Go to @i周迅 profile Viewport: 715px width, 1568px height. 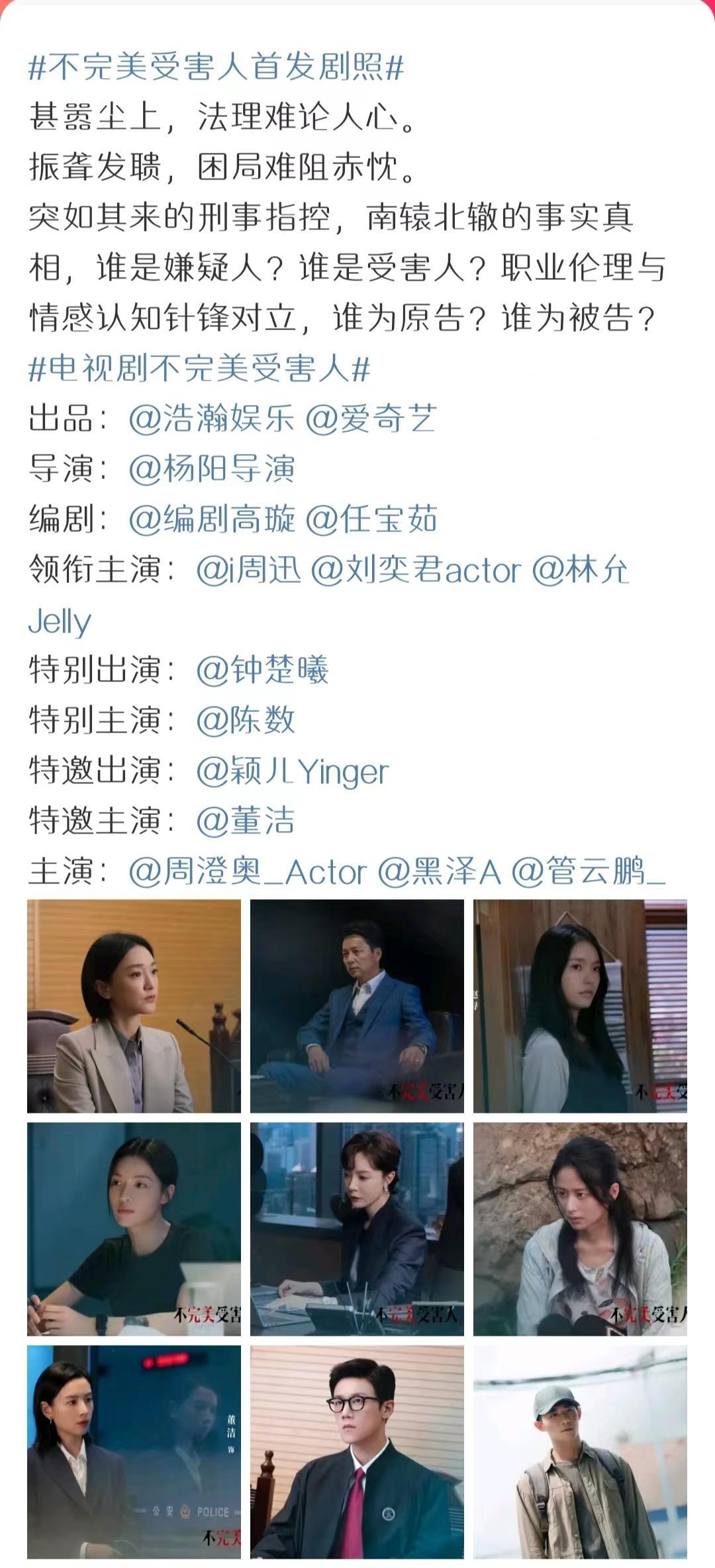click(248, 570)
